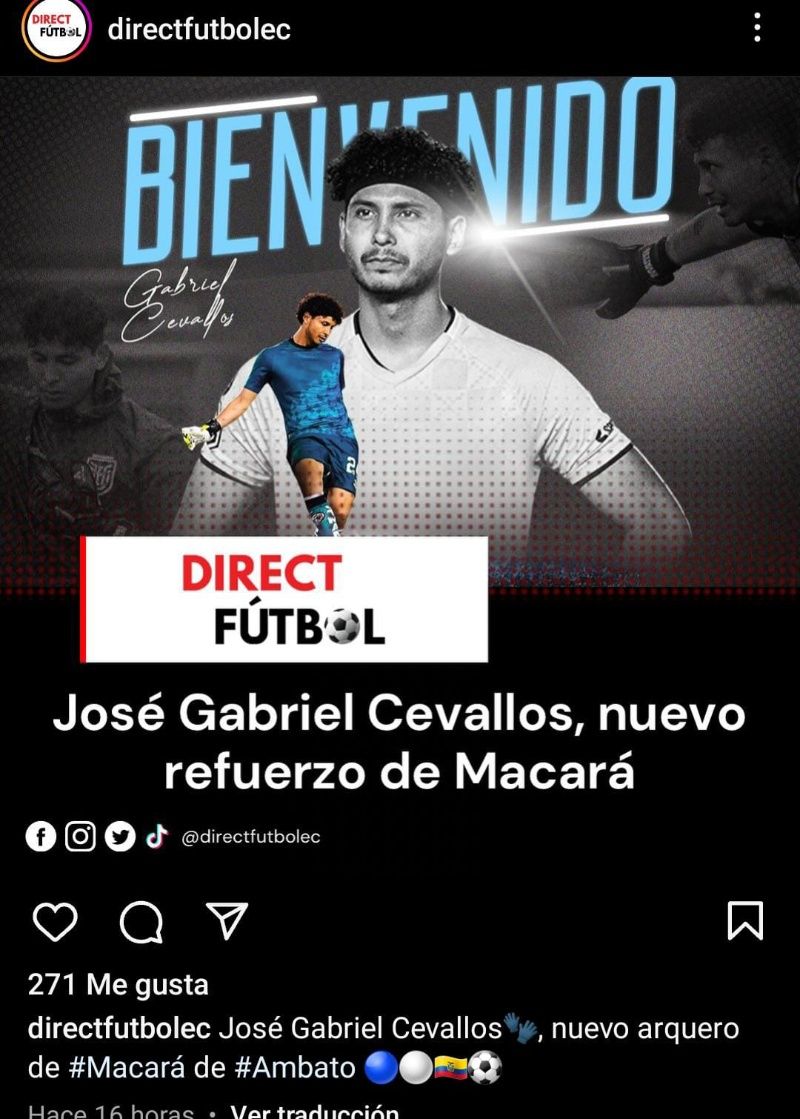Share the post via the paper plane
This screenshot has width=800, height=1119.
pyautogui.click(x=226, y=921)
